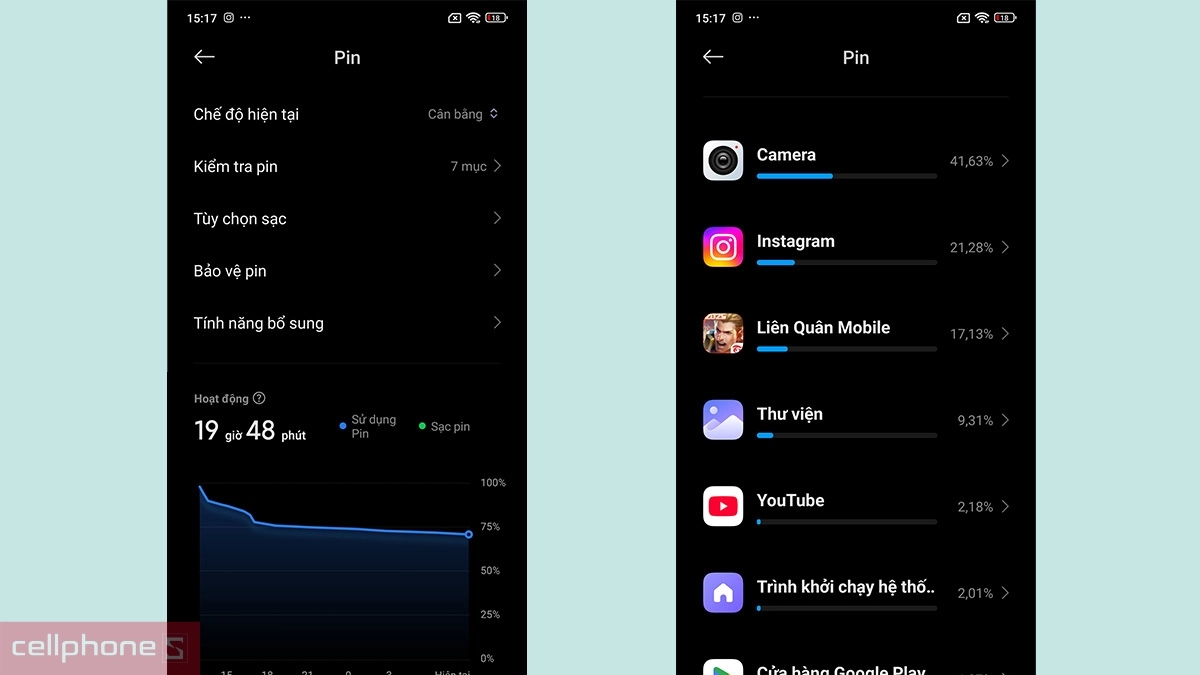View Camera battery usage details
This screenshot has width=1200, height=675.
[x=855, y=161]
